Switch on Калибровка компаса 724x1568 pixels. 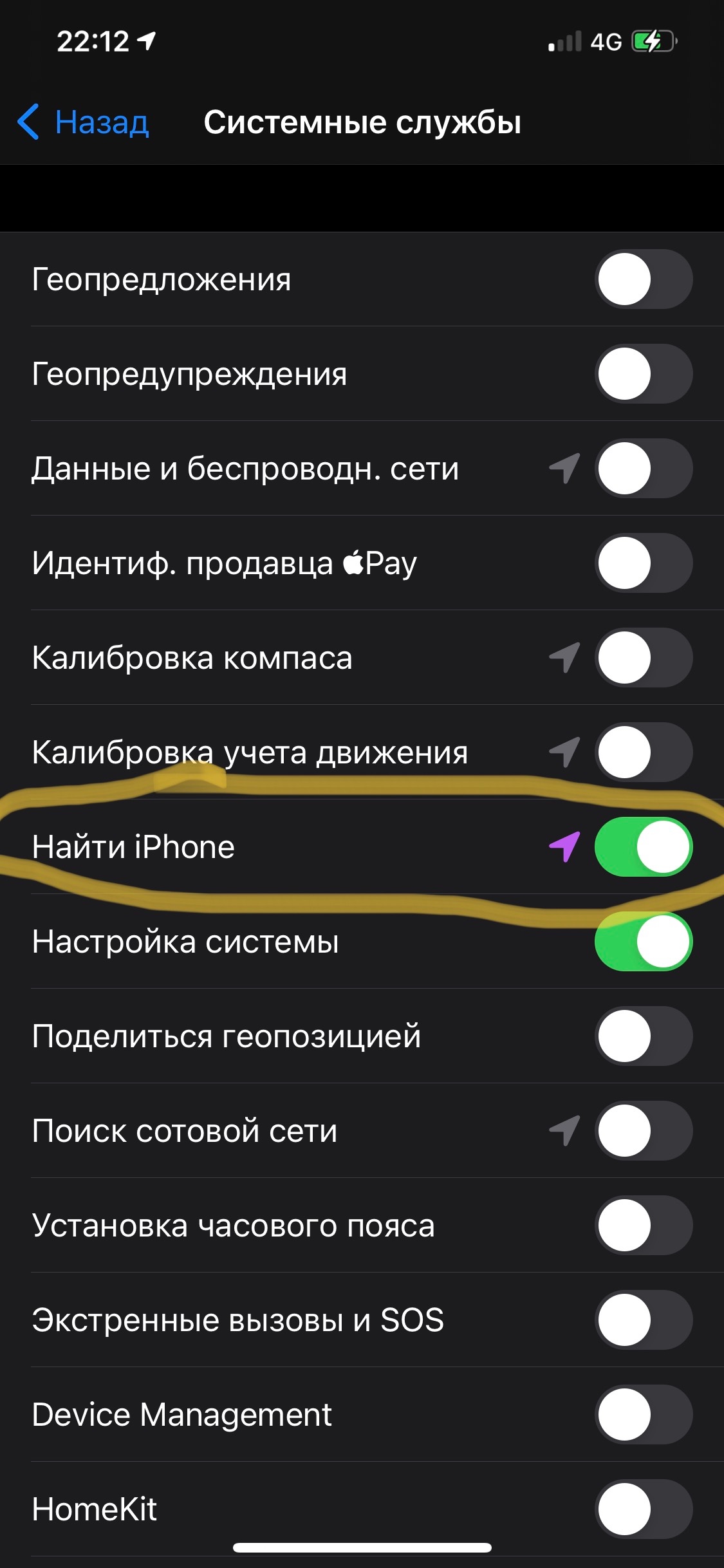643,658
